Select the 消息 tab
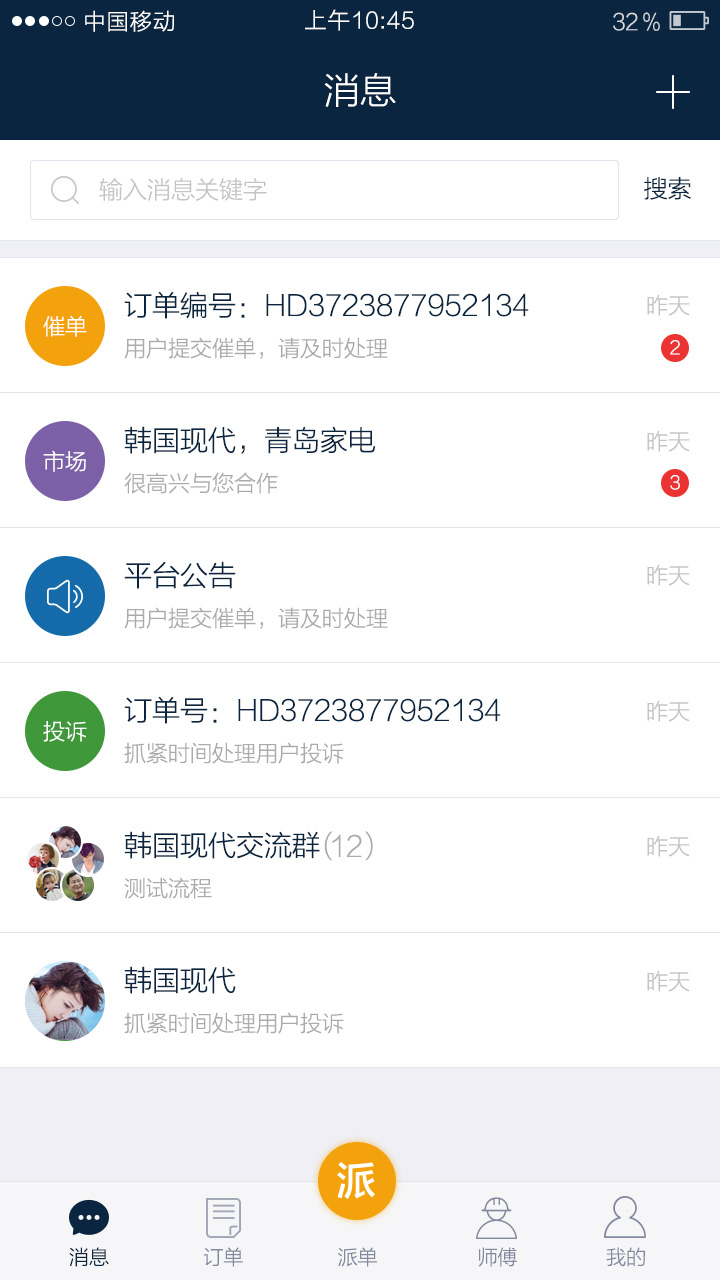The height and width of the screenshot is (1280, 720). coord(89,1232)
